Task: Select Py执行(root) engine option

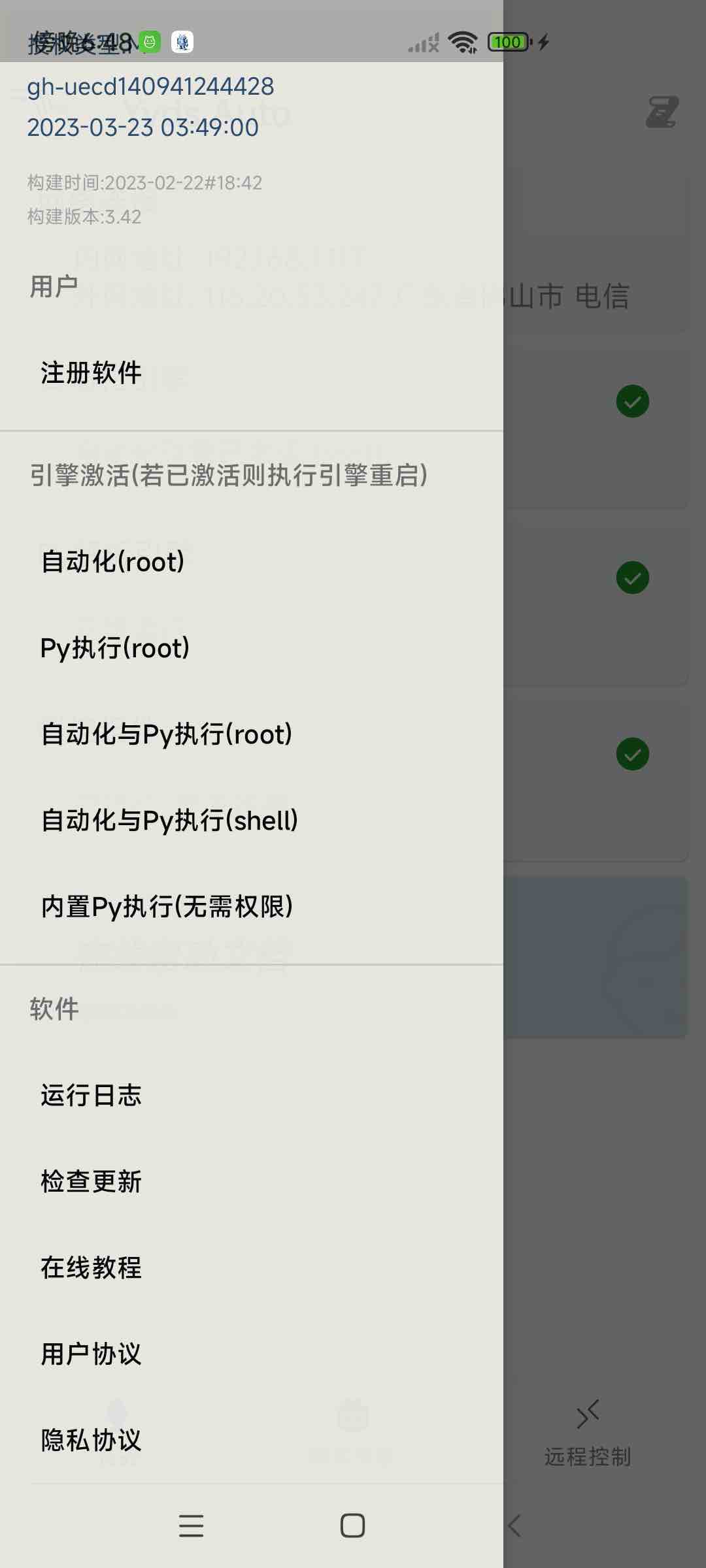Action: click(252, 647)
